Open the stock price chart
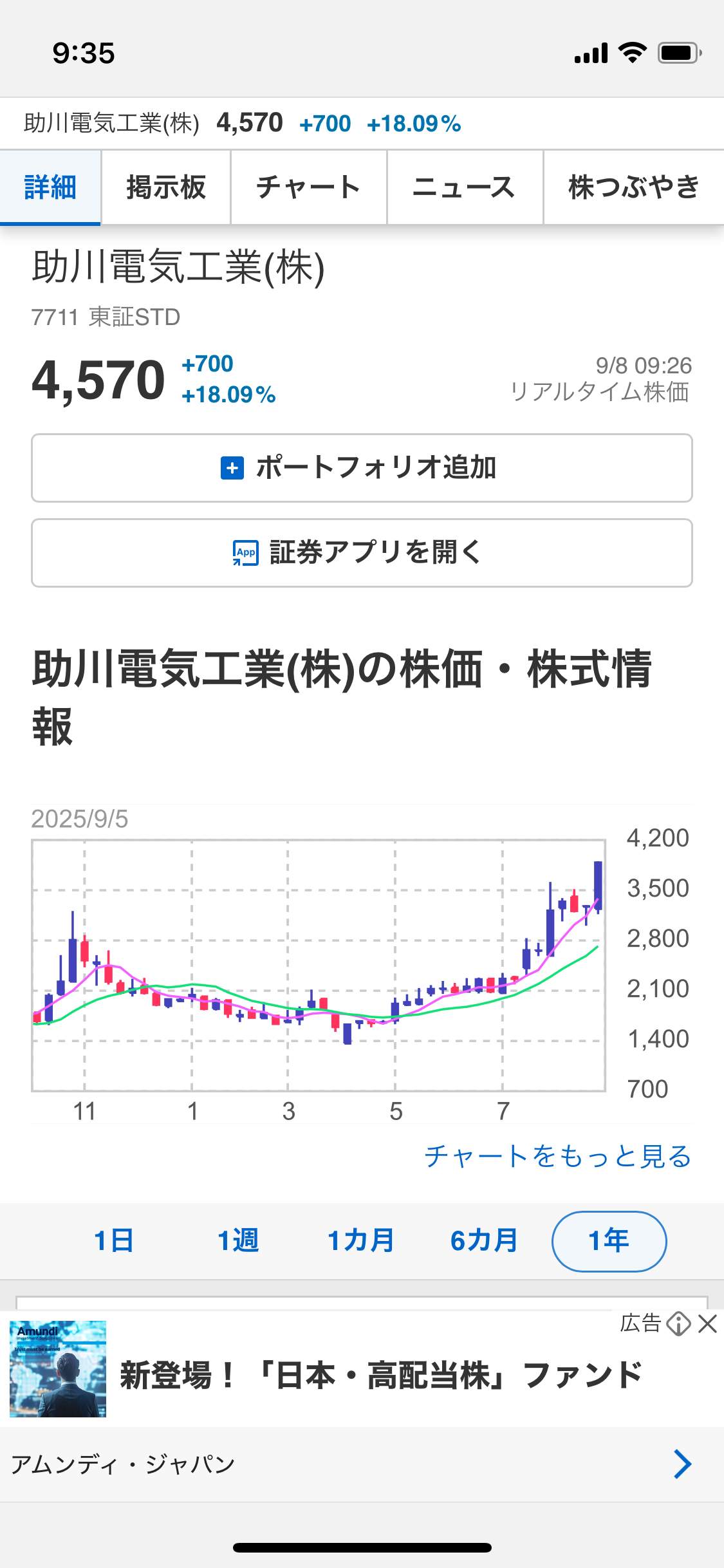The height and width of the screenshot is (1568, 724). pos(319,966)
